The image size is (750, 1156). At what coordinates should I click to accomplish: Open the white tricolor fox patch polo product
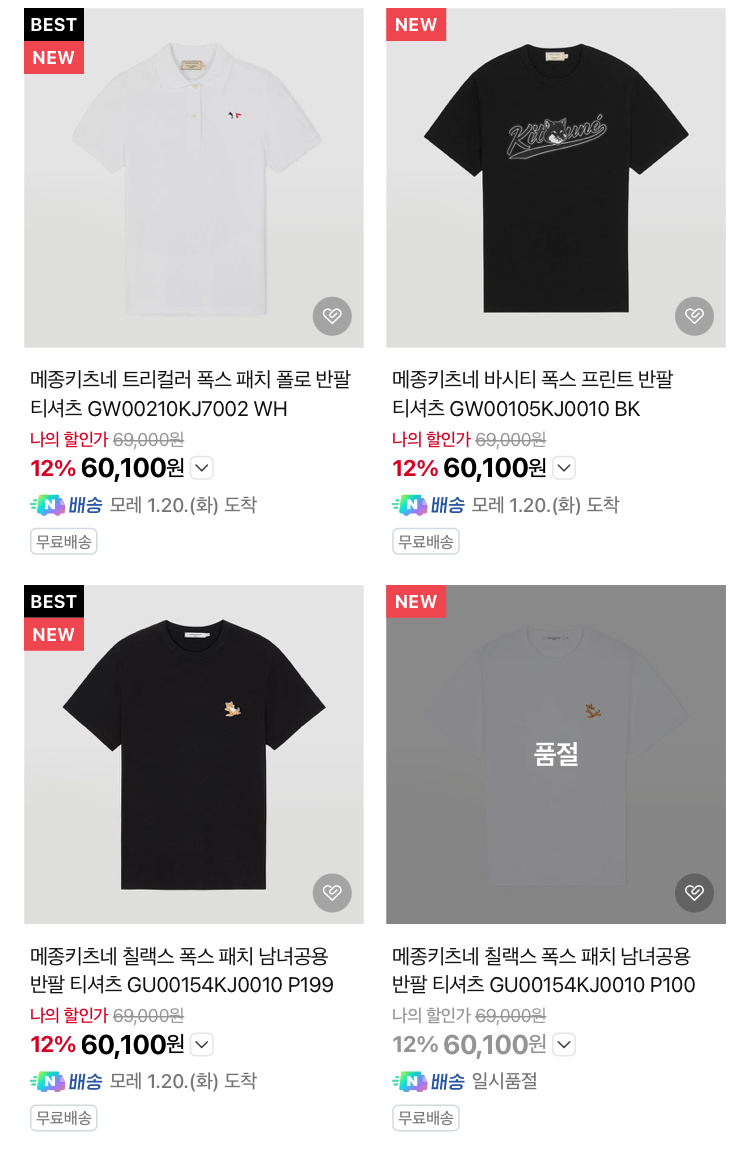(x=194, y=178)
